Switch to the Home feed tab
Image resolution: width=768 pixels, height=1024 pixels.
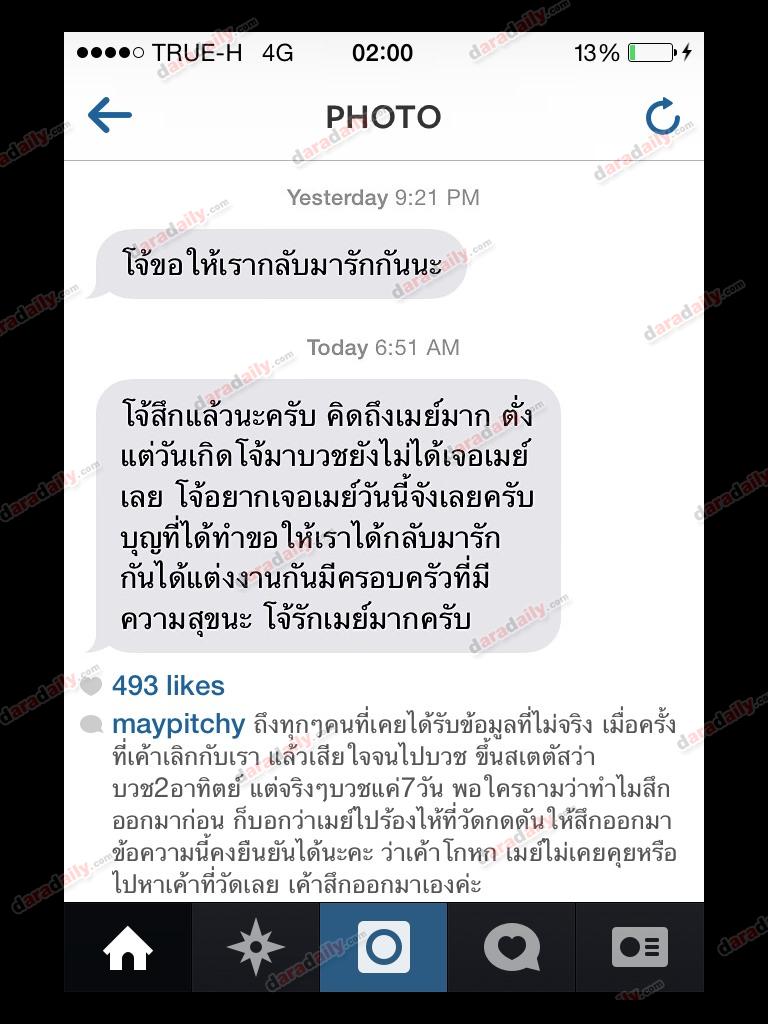tap(128, 947)
